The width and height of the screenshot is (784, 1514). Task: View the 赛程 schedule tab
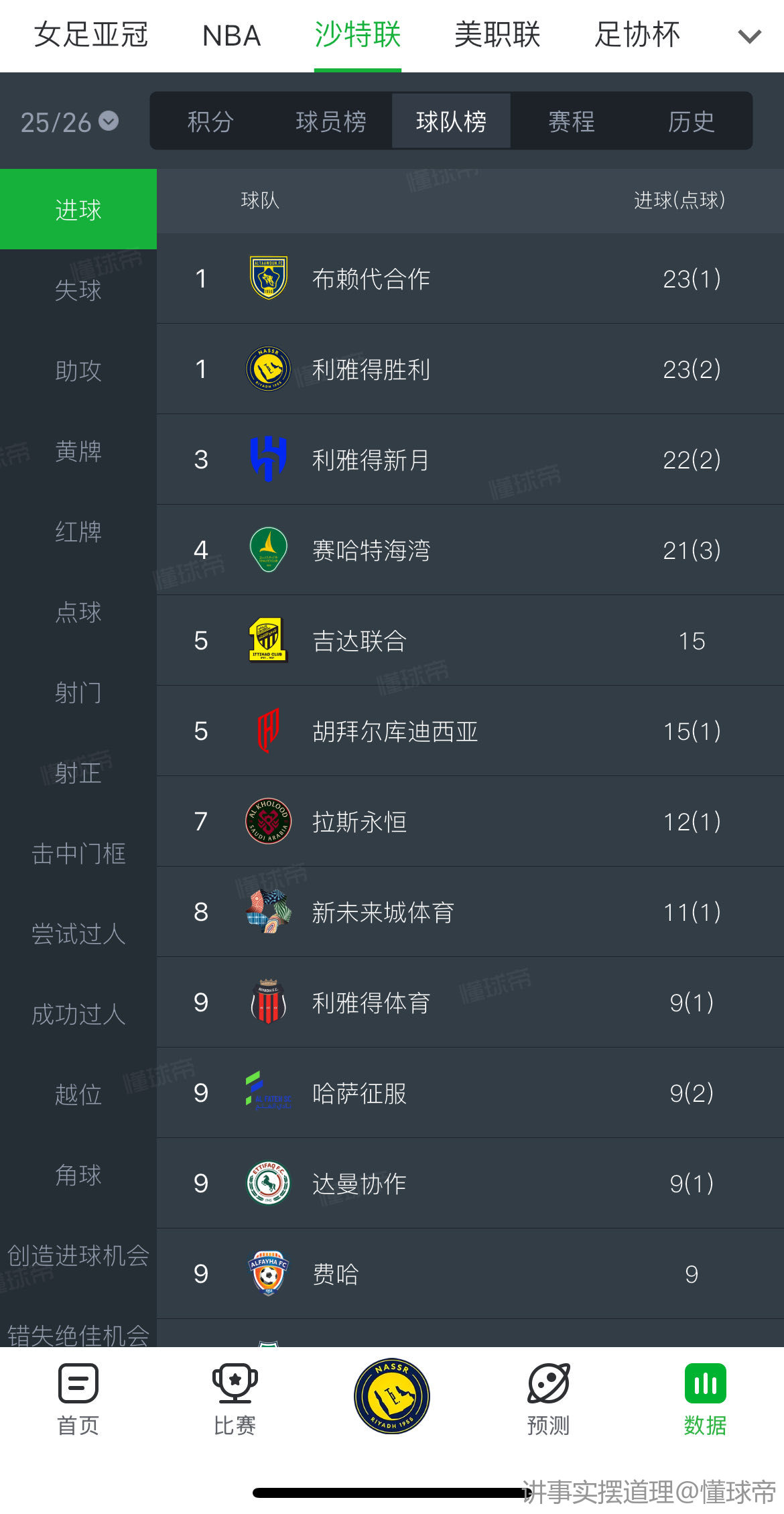pos(571,121)
